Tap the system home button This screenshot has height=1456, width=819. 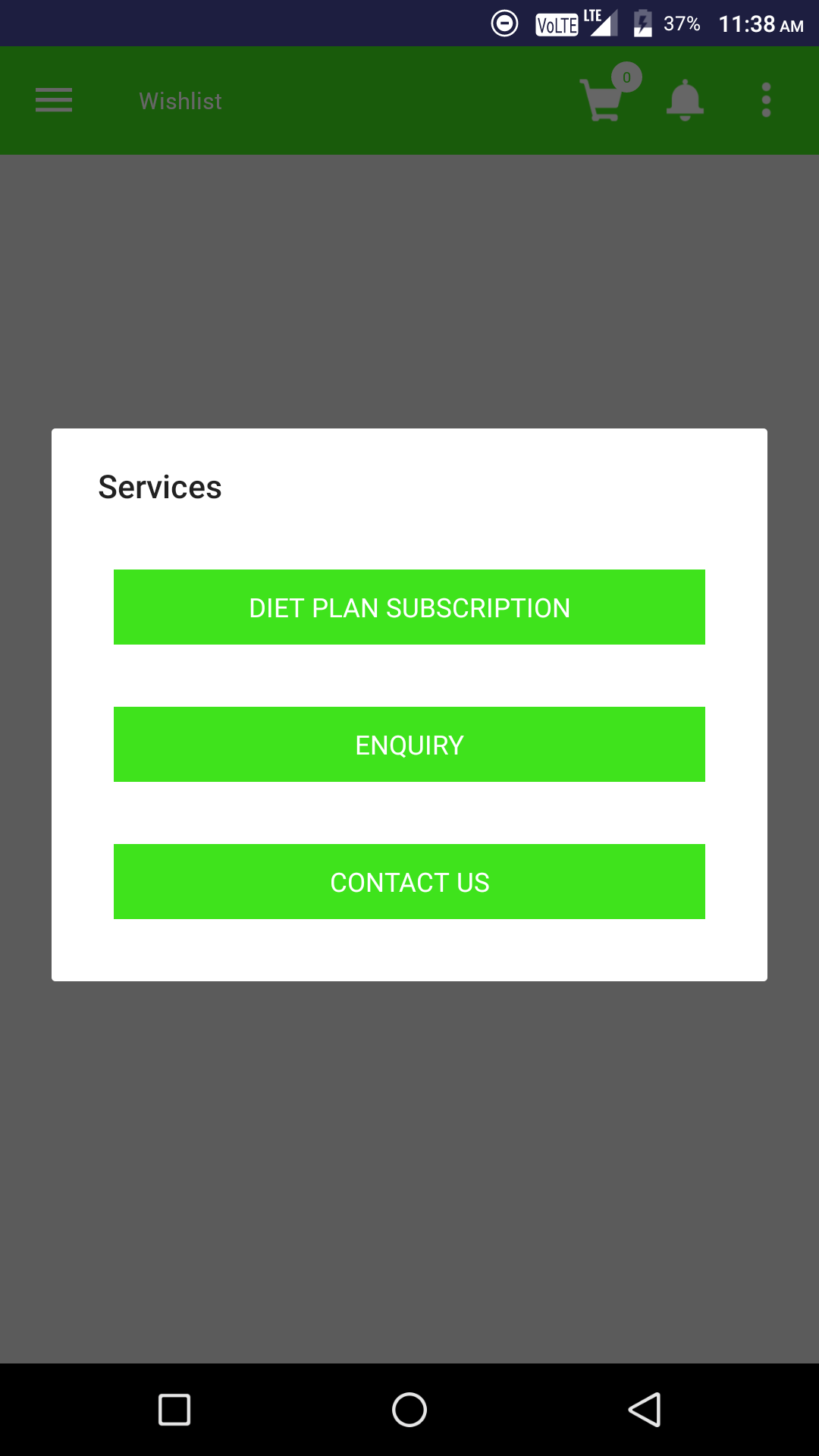(409, 1410)
